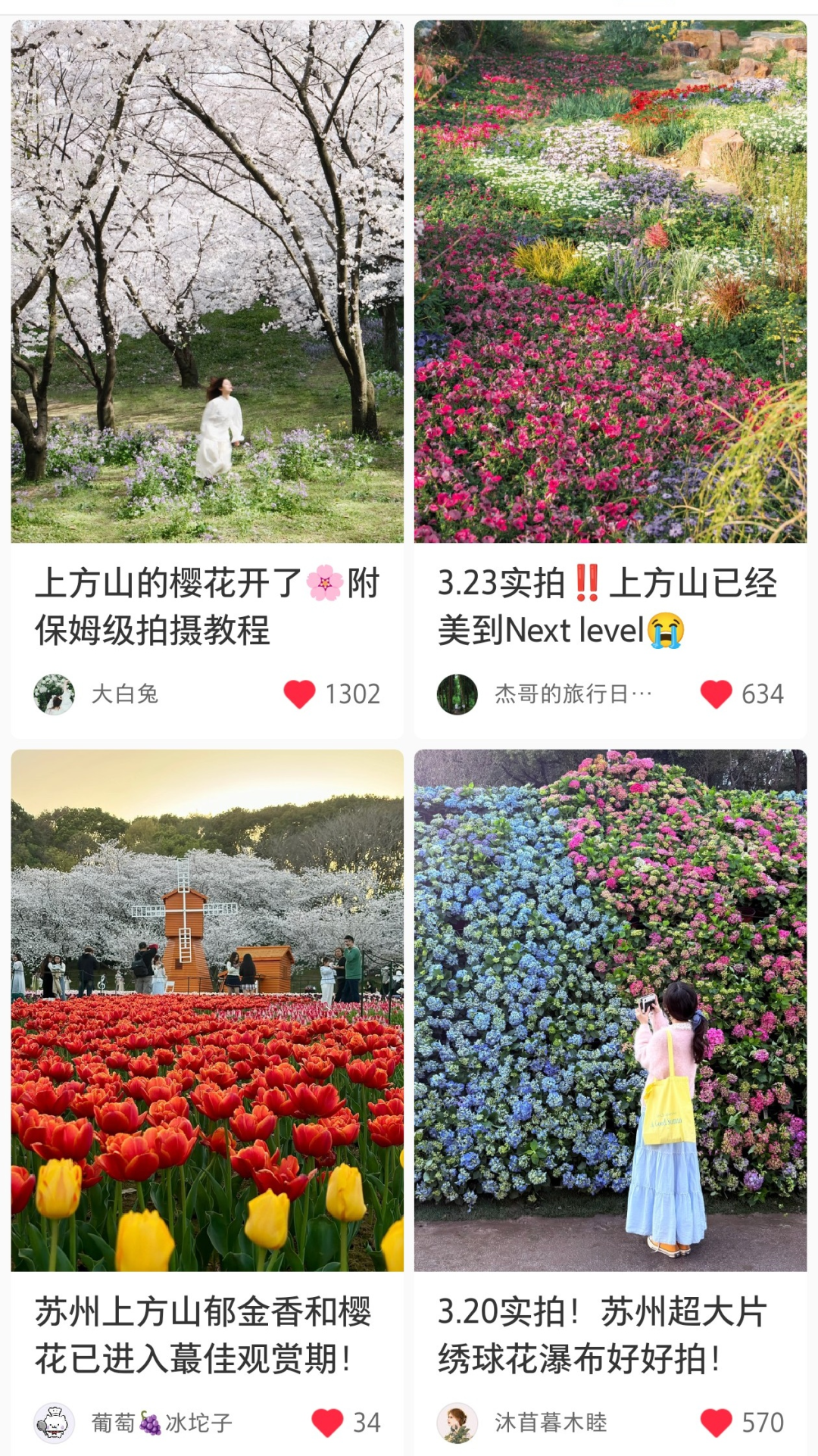View 沐苜暮木睦 profile avatar
The image size is (818, 1456).
coord(457,1422)
